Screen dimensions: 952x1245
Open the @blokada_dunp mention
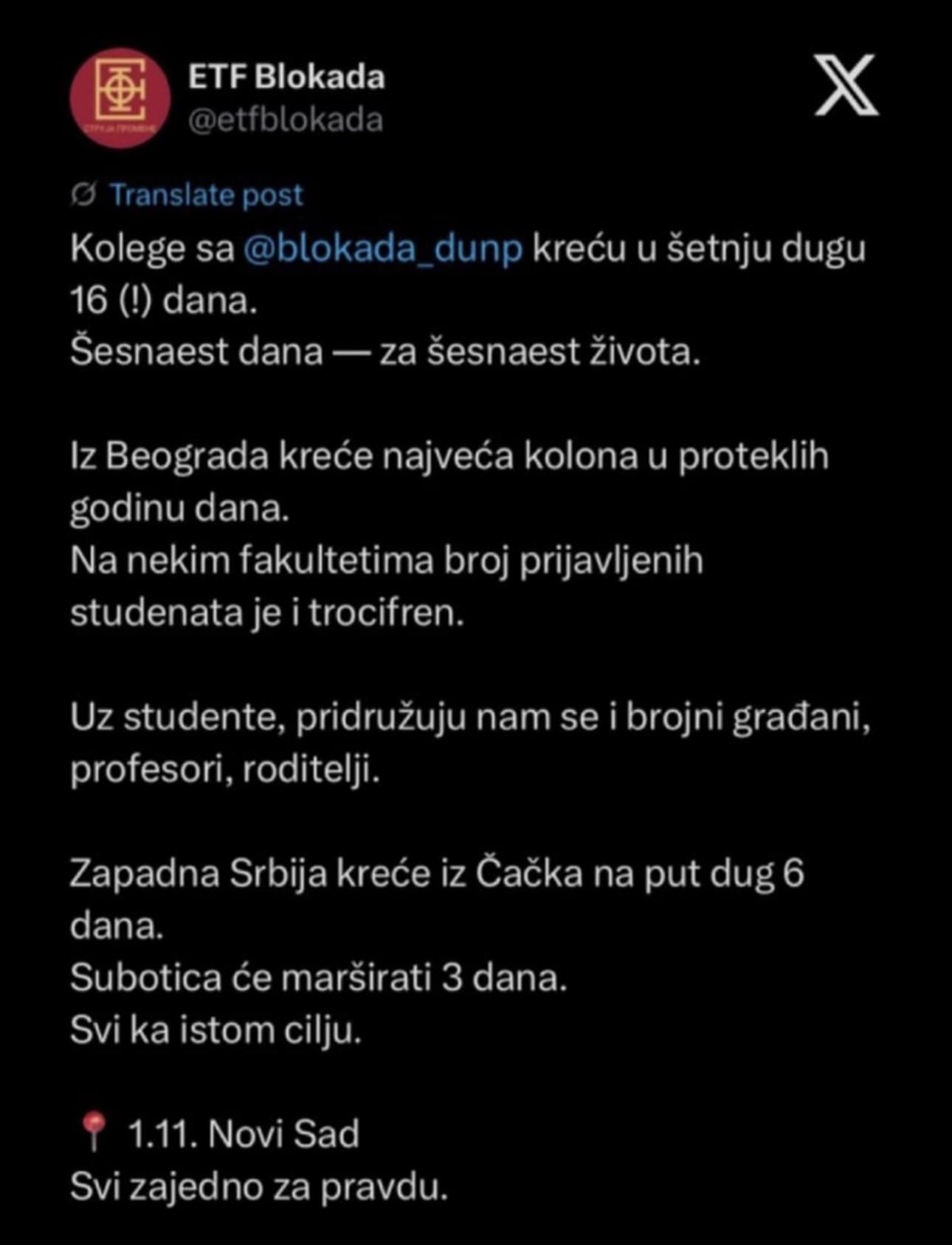coord(383,248)
